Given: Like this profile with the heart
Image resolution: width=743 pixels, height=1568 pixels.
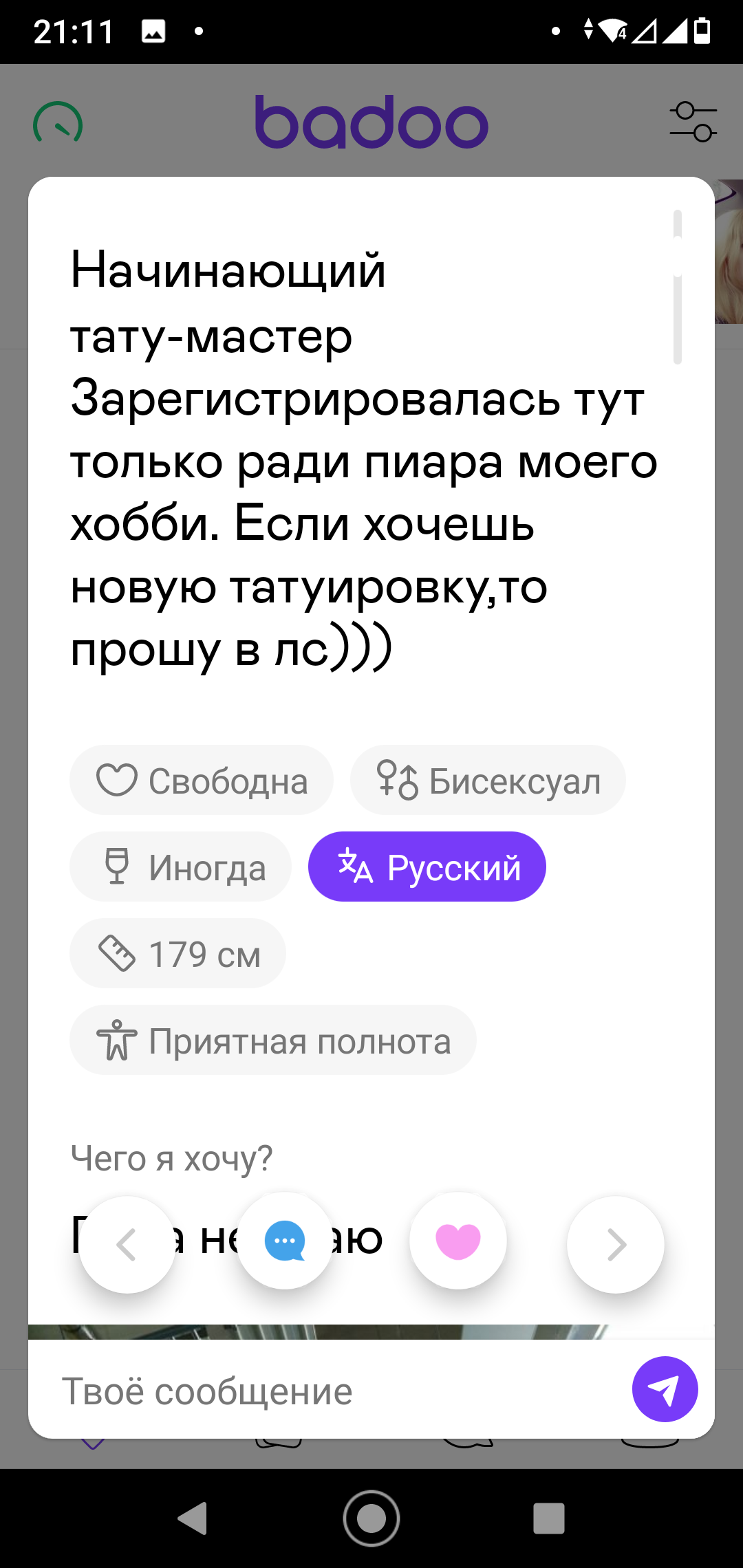Looking at the screenshot, I should pos(458,1241).
